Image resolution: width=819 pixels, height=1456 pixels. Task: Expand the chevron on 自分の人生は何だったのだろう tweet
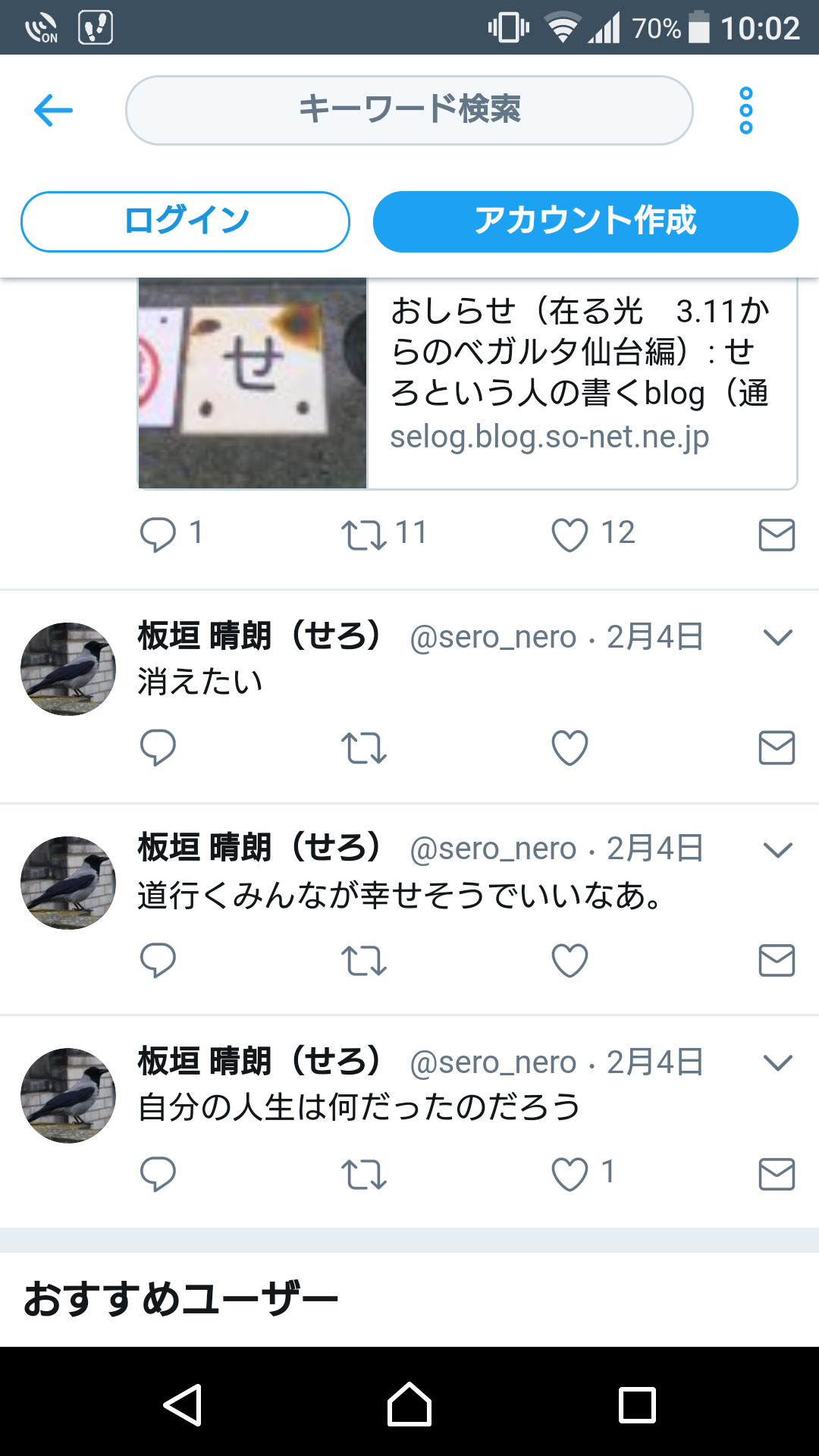click(x=778, y=1062)
